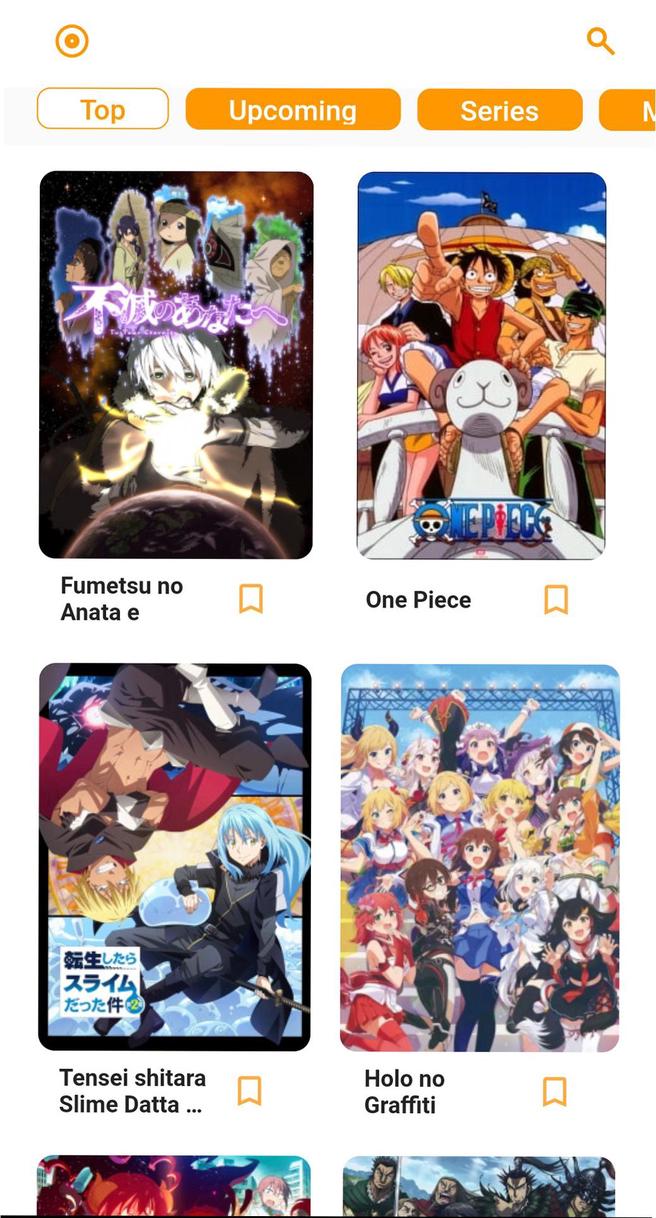Open the search icon
This screenshot has height=1218, width=656.
click(x=600, y=41)
